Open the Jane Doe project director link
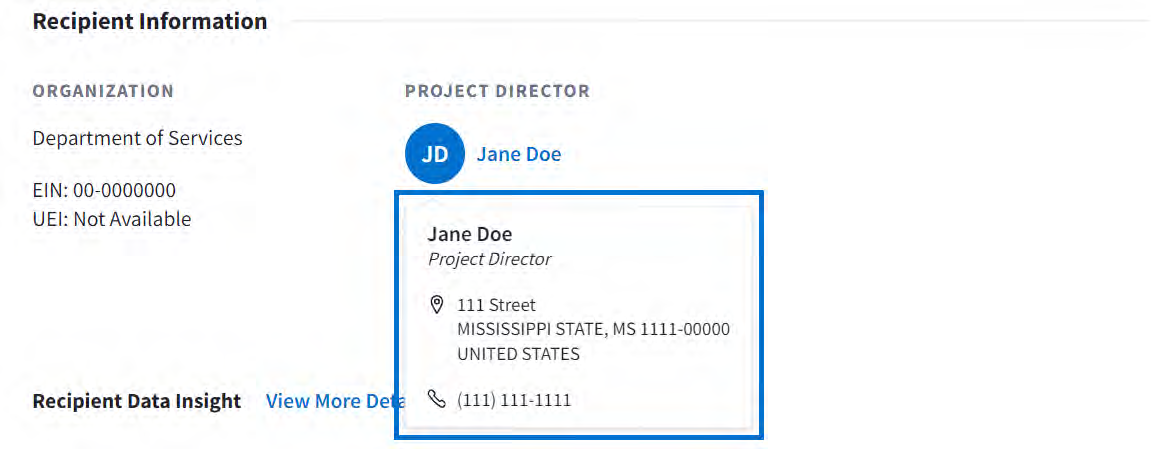 [518, 154]
